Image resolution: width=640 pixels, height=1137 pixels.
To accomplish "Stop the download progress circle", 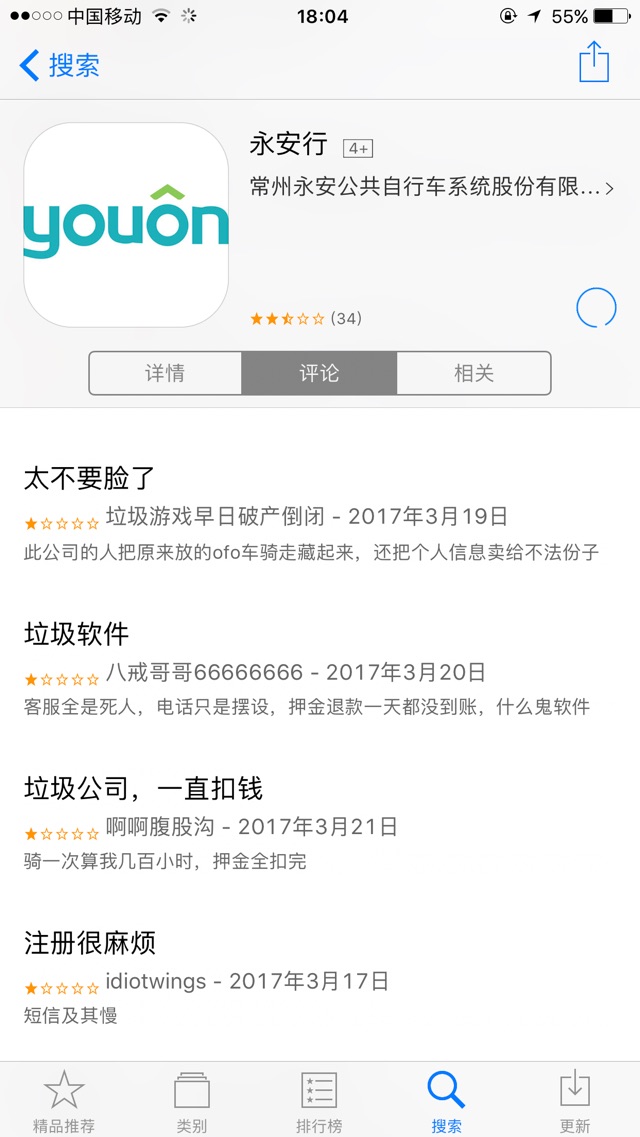I will [596, 307].
